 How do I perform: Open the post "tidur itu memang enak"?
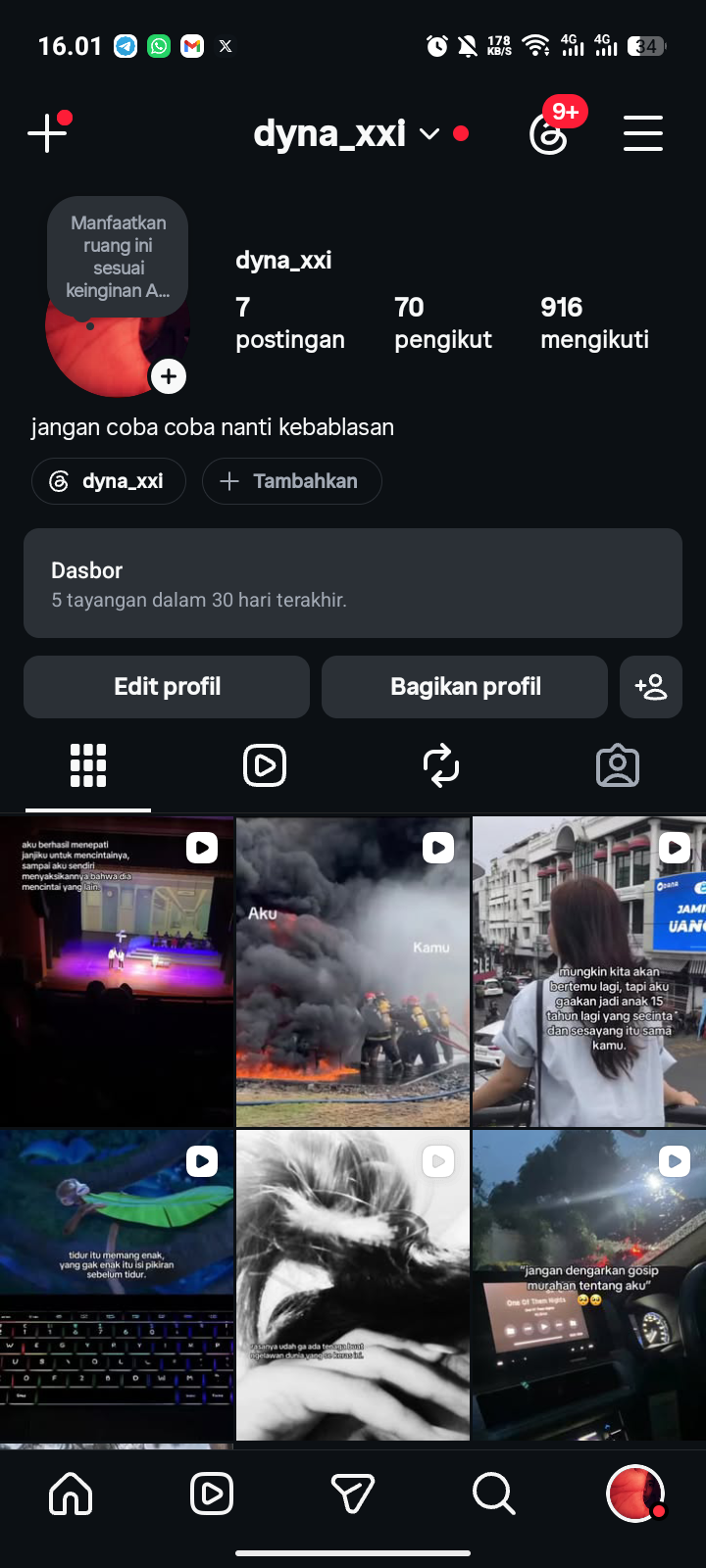(117, 1285)
